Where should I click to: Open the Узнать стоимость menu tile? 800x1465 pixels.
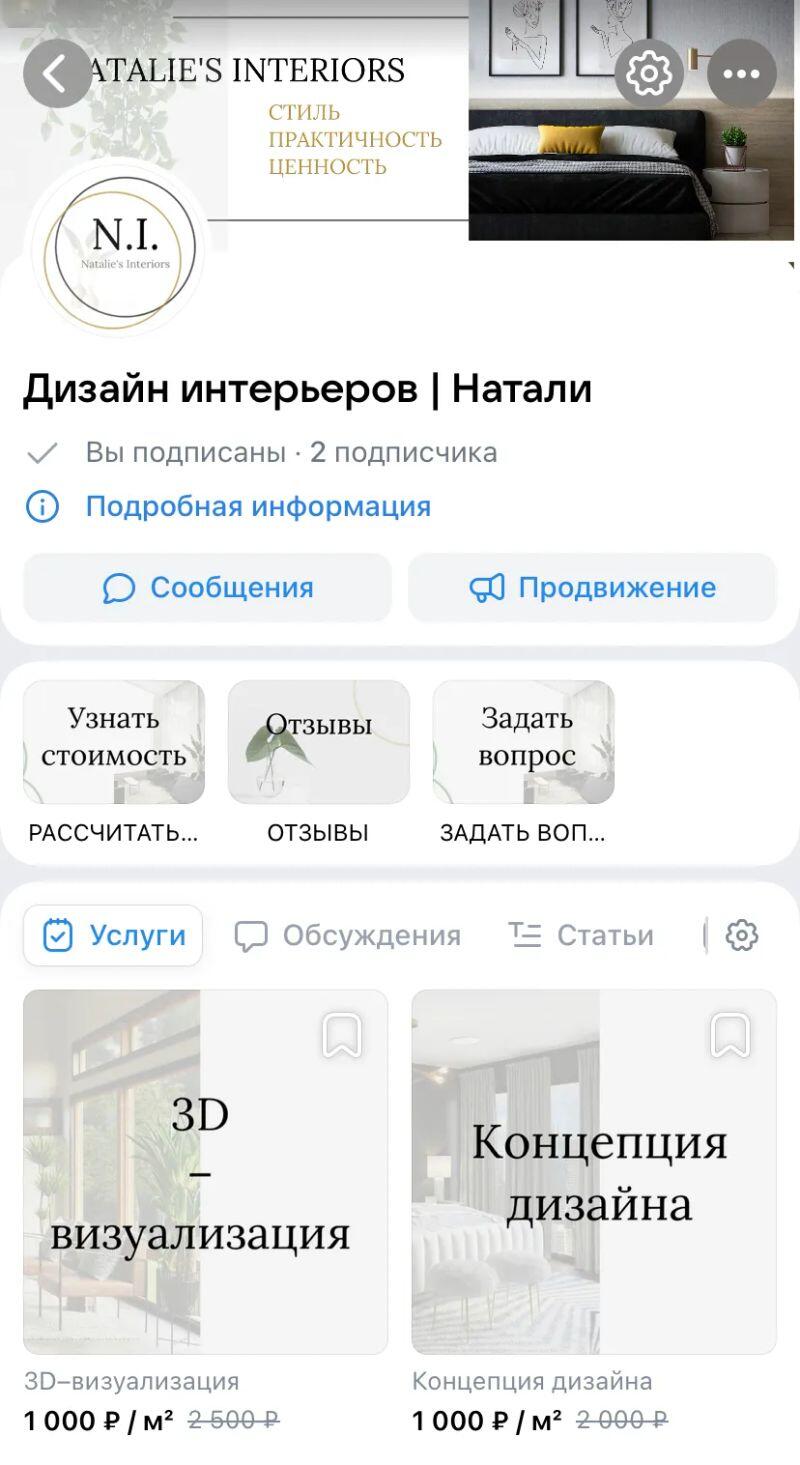tap(114, 742)
